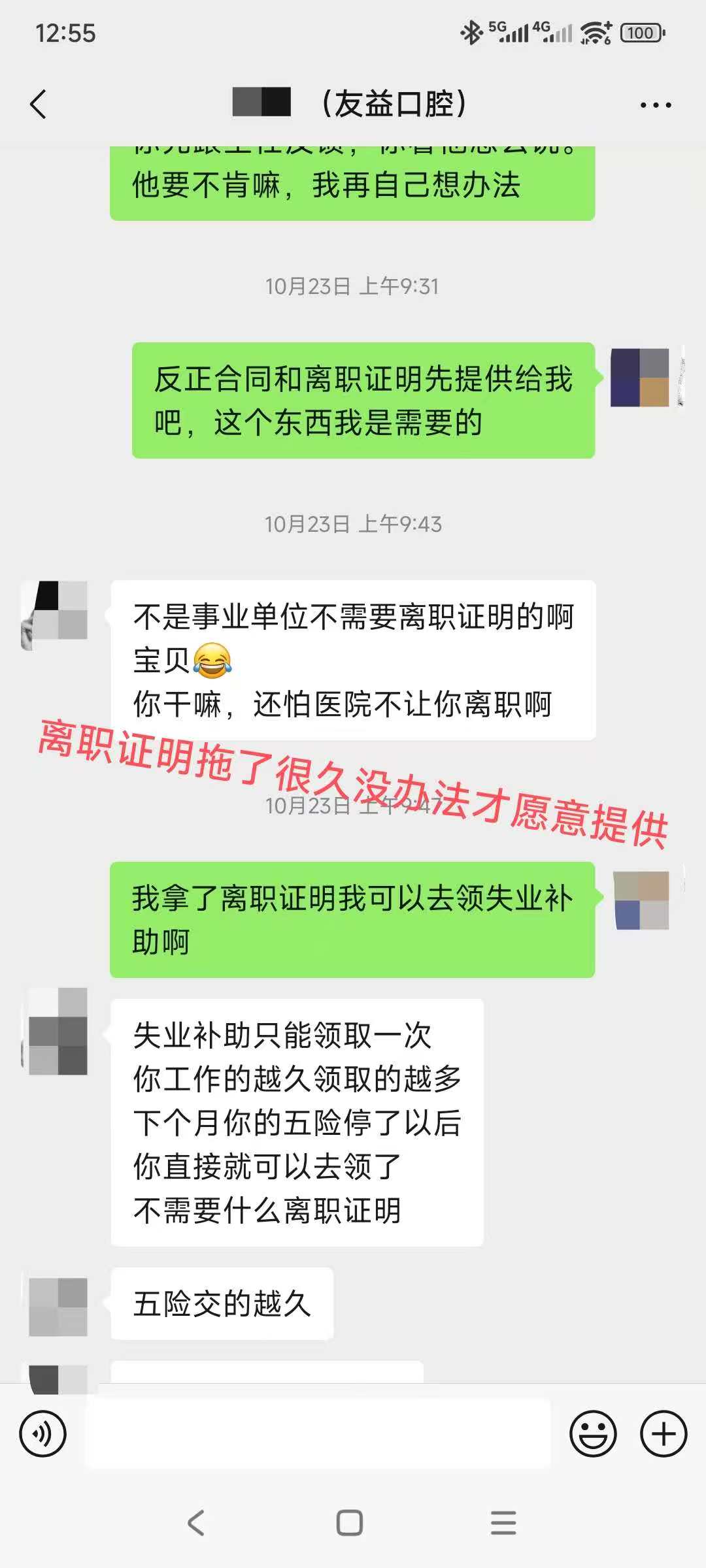This screenshot has width=706, height=1568.
Task: Focus the message text field
Action: click(x=318, y=1434)
